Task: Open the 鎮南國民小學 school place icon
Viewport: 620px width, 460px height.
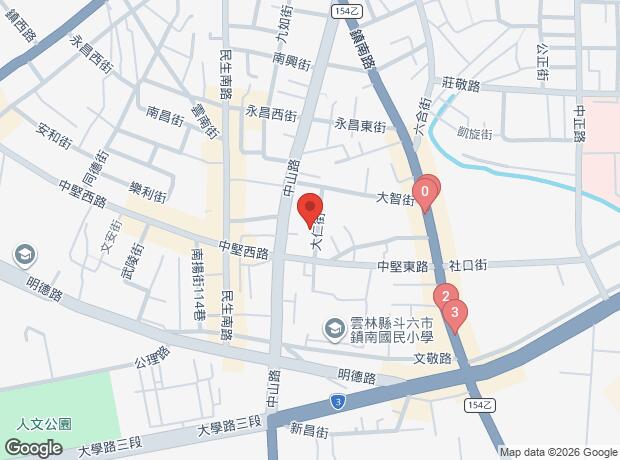Action: tap(334, 328)
